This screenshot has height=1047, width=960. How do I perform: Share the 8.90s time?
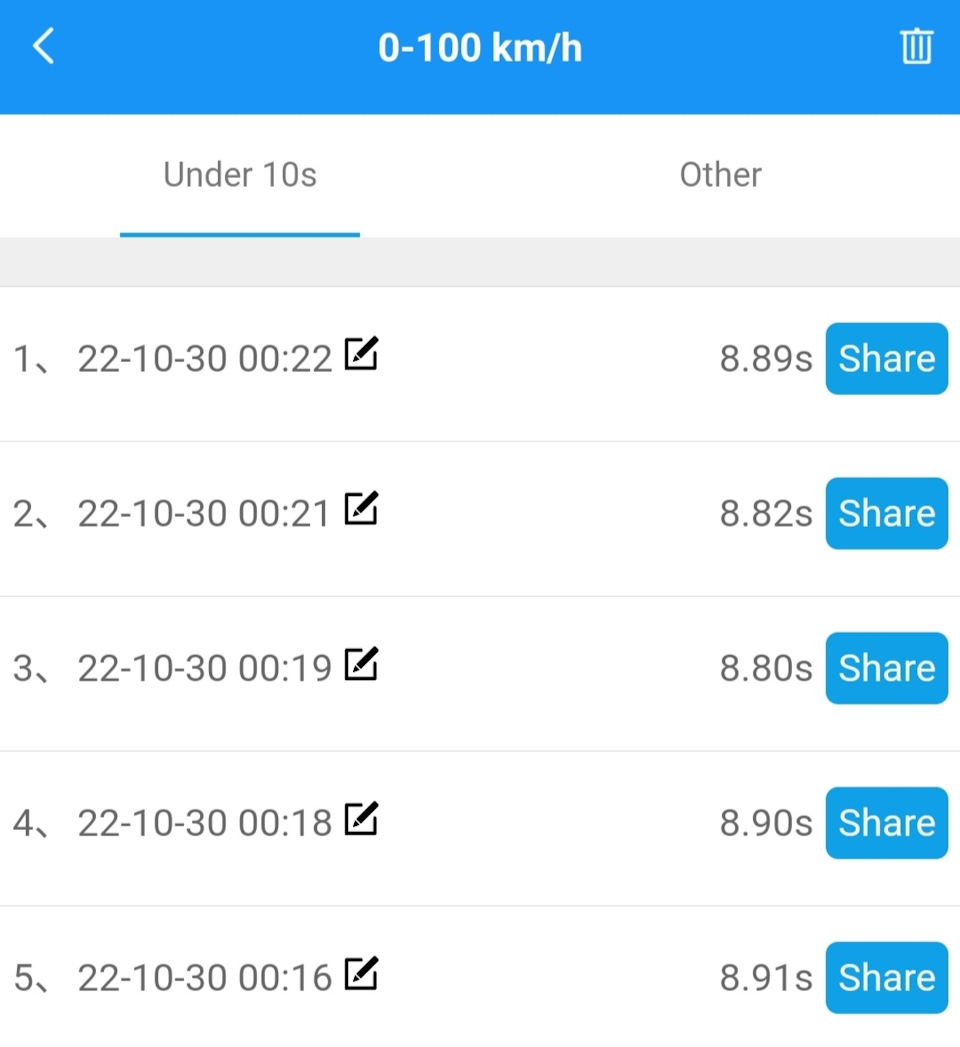tap(886, 823)
